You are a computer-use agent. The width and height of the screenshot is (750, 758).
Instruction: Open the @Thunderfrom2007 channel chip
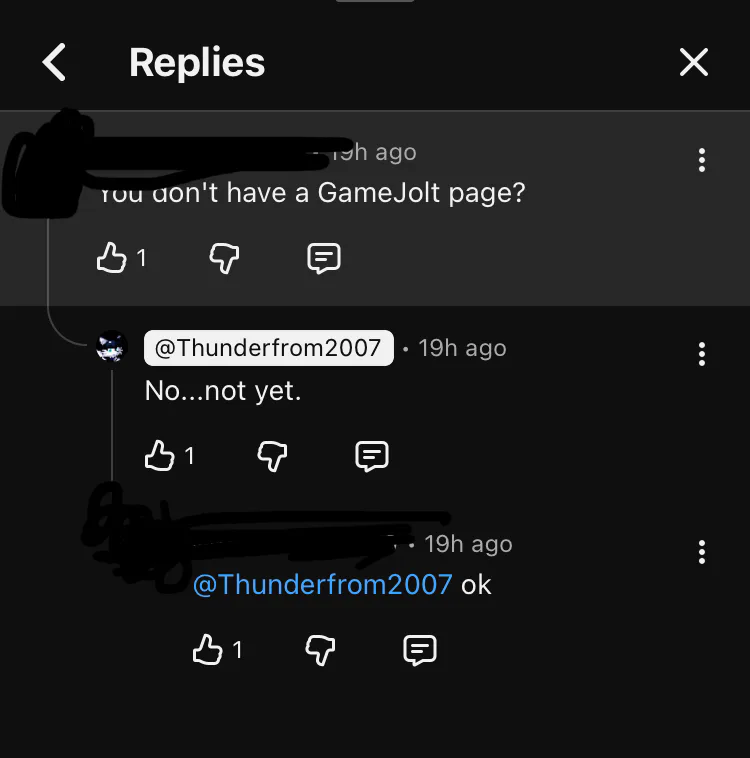268,348
